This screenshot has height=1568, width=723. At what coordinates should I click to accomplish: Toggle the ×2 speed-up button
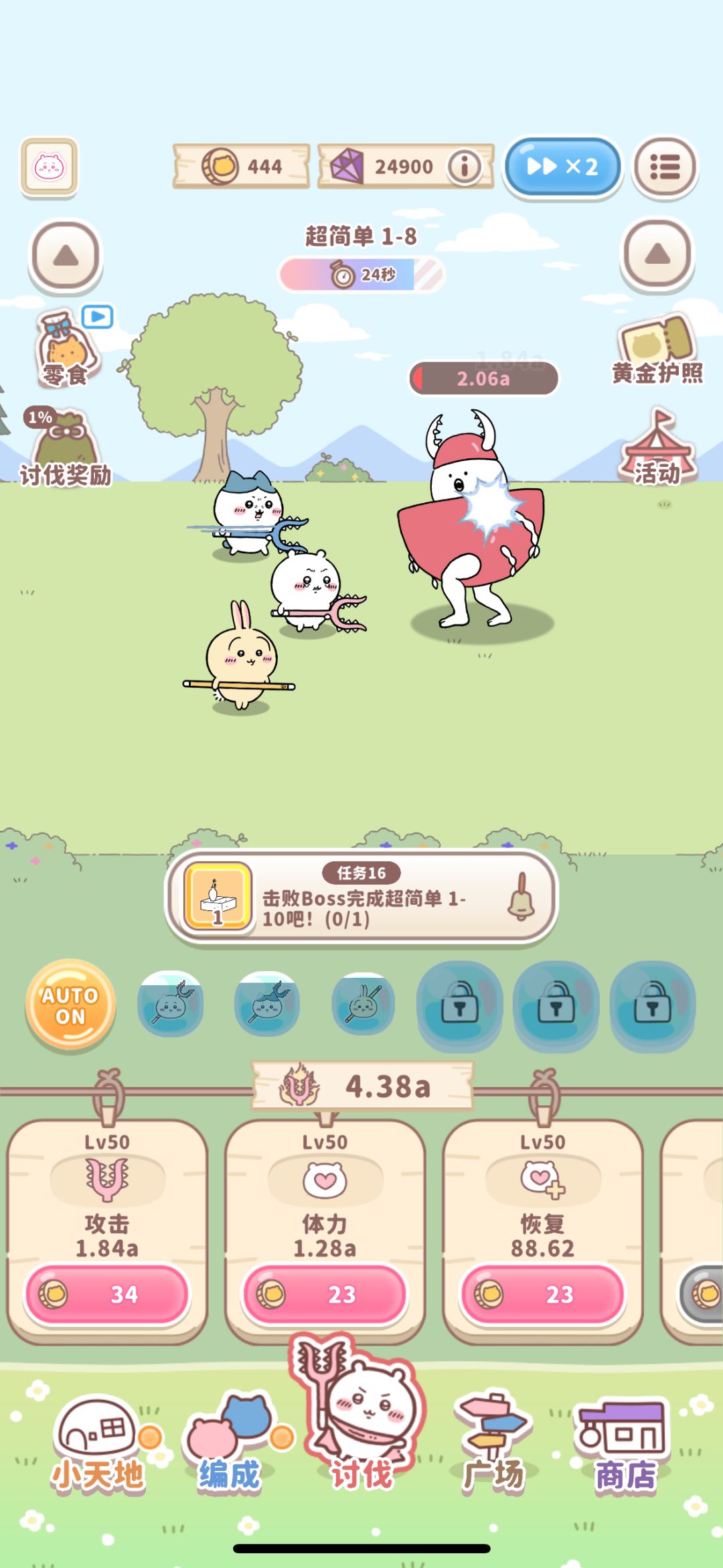point(562,167)
